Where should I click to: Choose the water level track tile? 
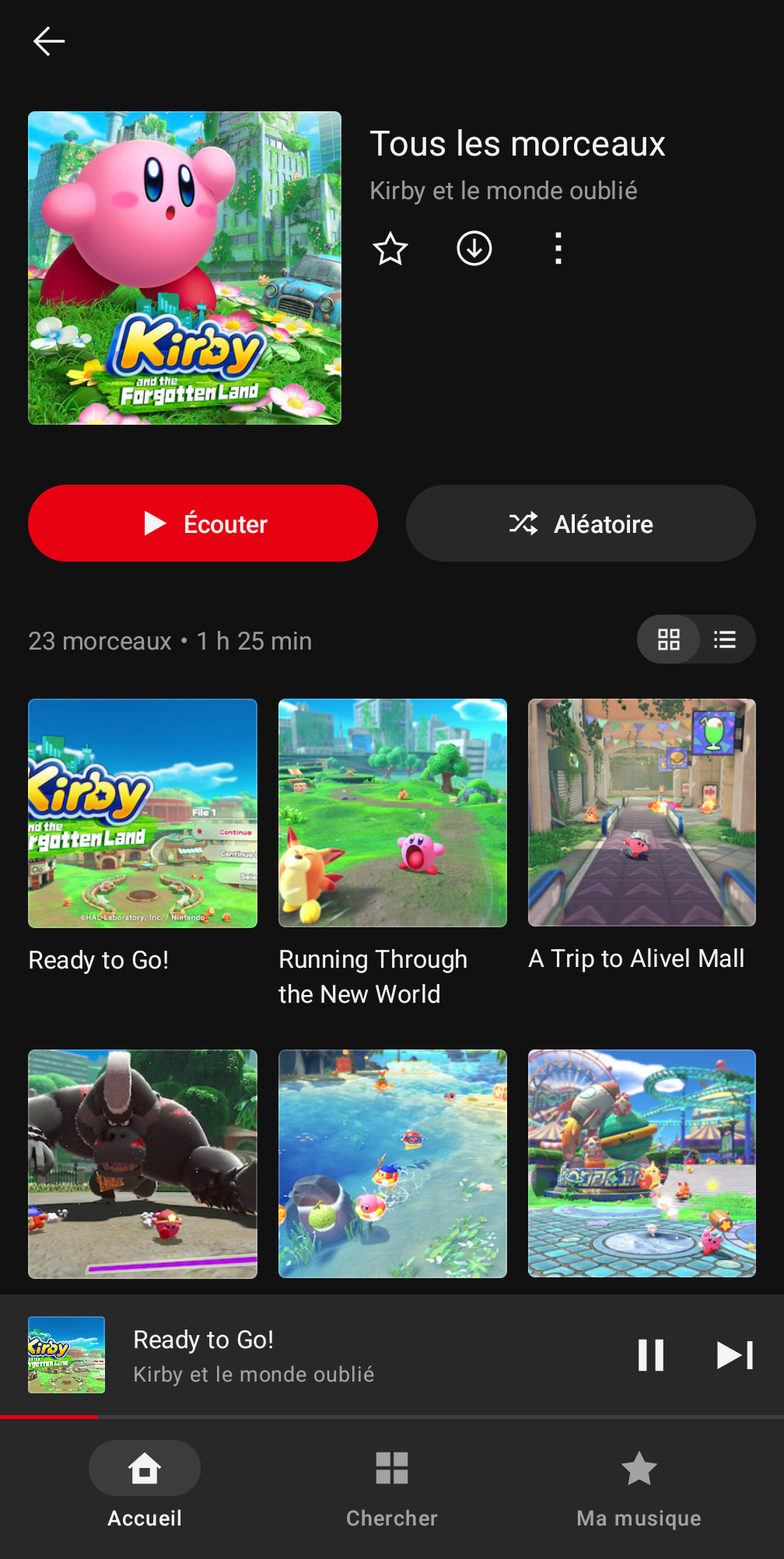point(393,1164)
